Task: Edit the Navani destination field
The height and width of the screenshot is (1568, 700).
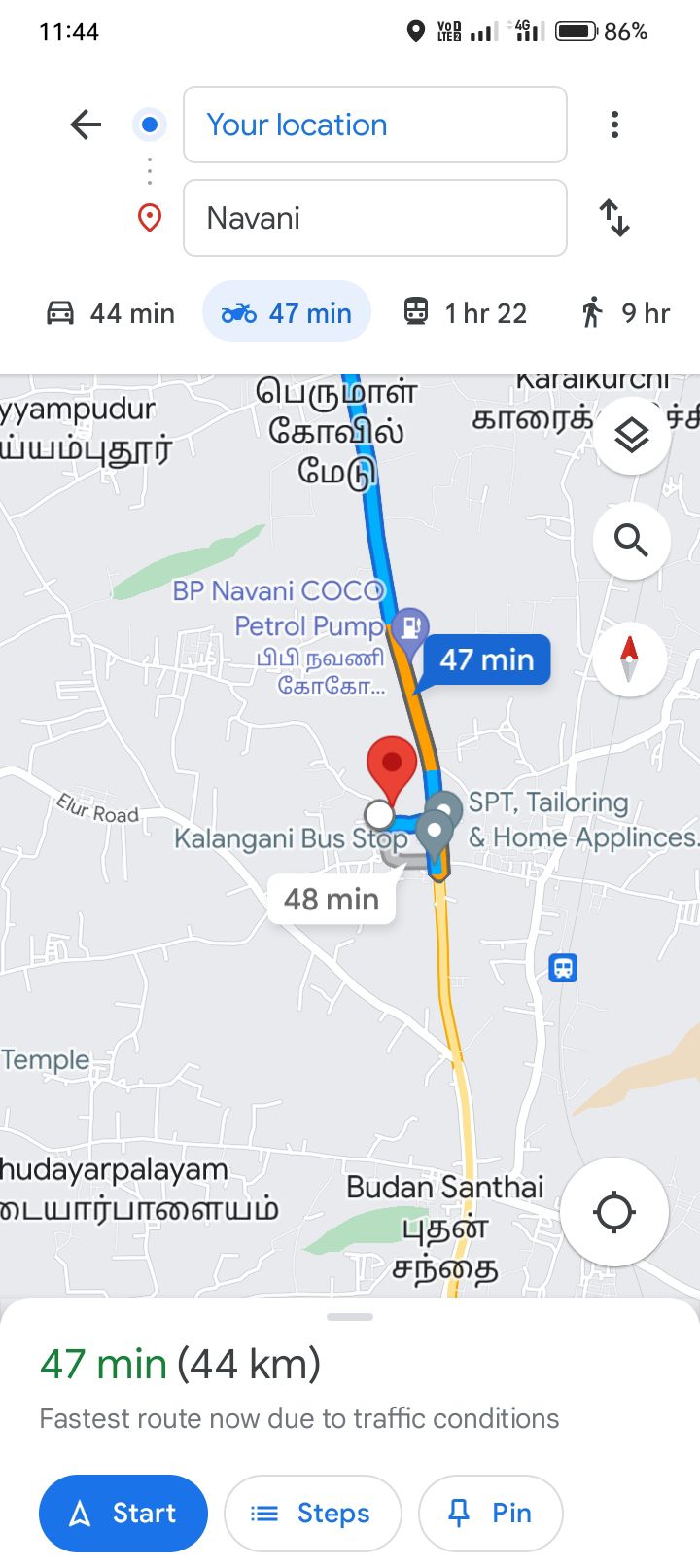Action: coord(374,218)
